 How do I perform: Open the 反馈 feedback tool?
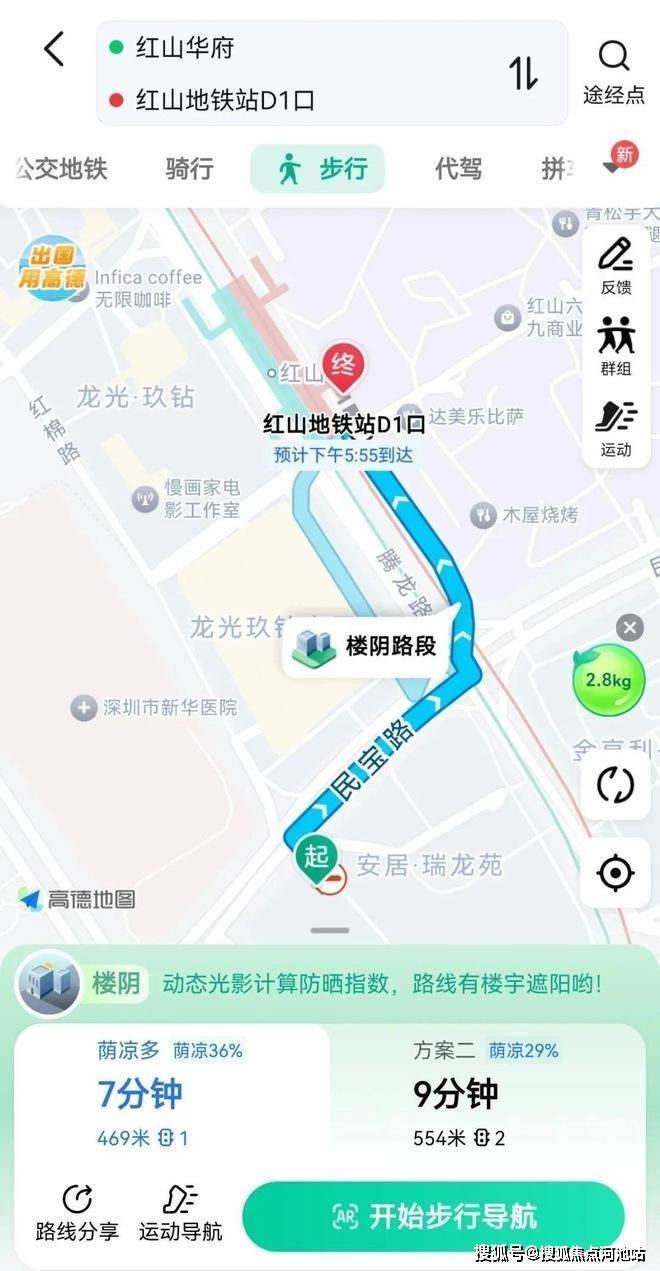point(616,265)
